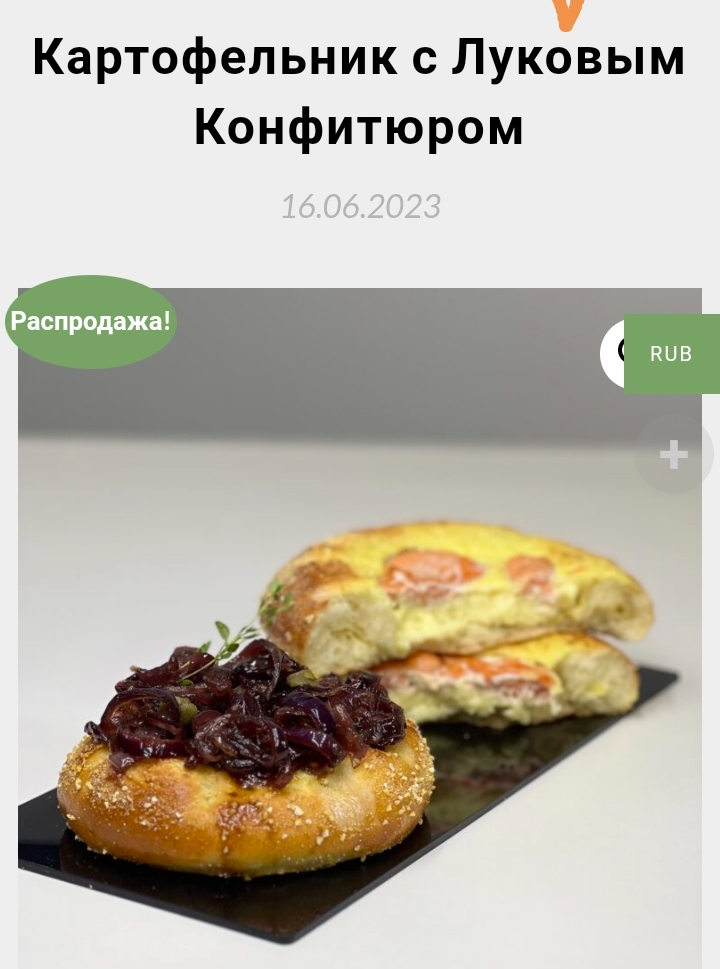This screenshot has width=720, height=969.
Task: Open the RUB currency switcher
Action: point(671,354)
